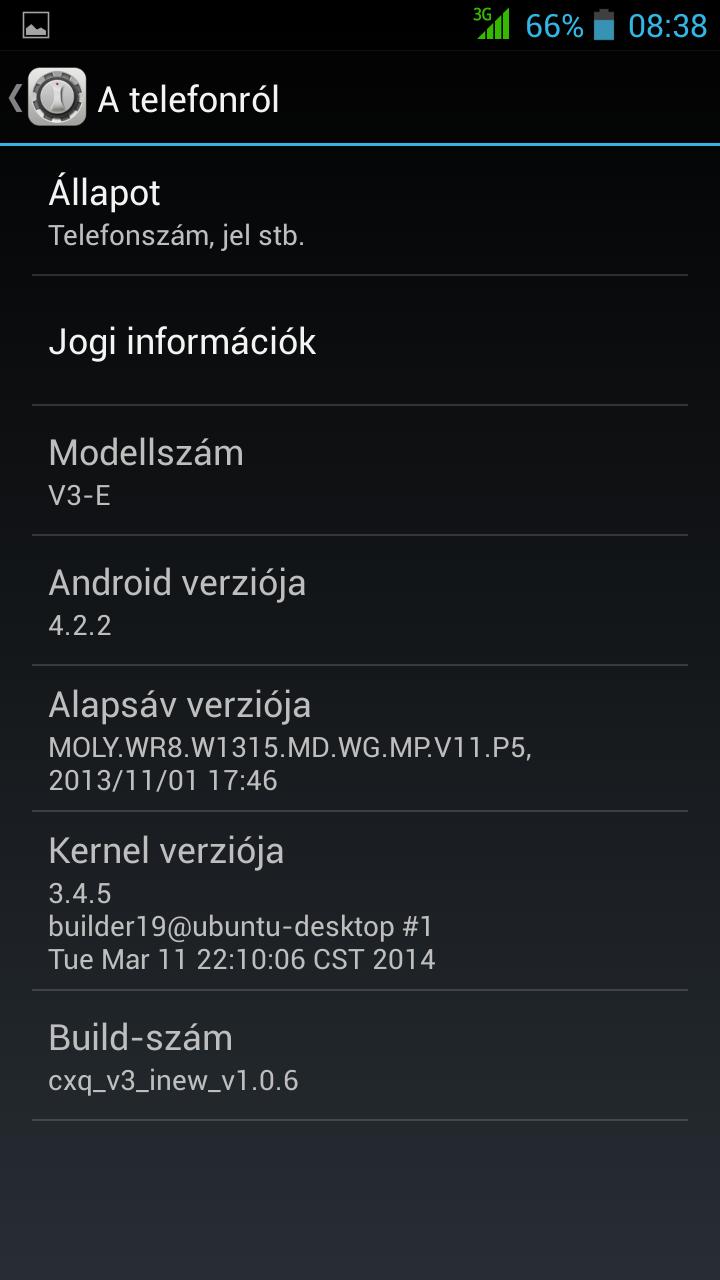Tap the Build-szám row
This screenshot has height=1280, width=720.
(360, 1057)
